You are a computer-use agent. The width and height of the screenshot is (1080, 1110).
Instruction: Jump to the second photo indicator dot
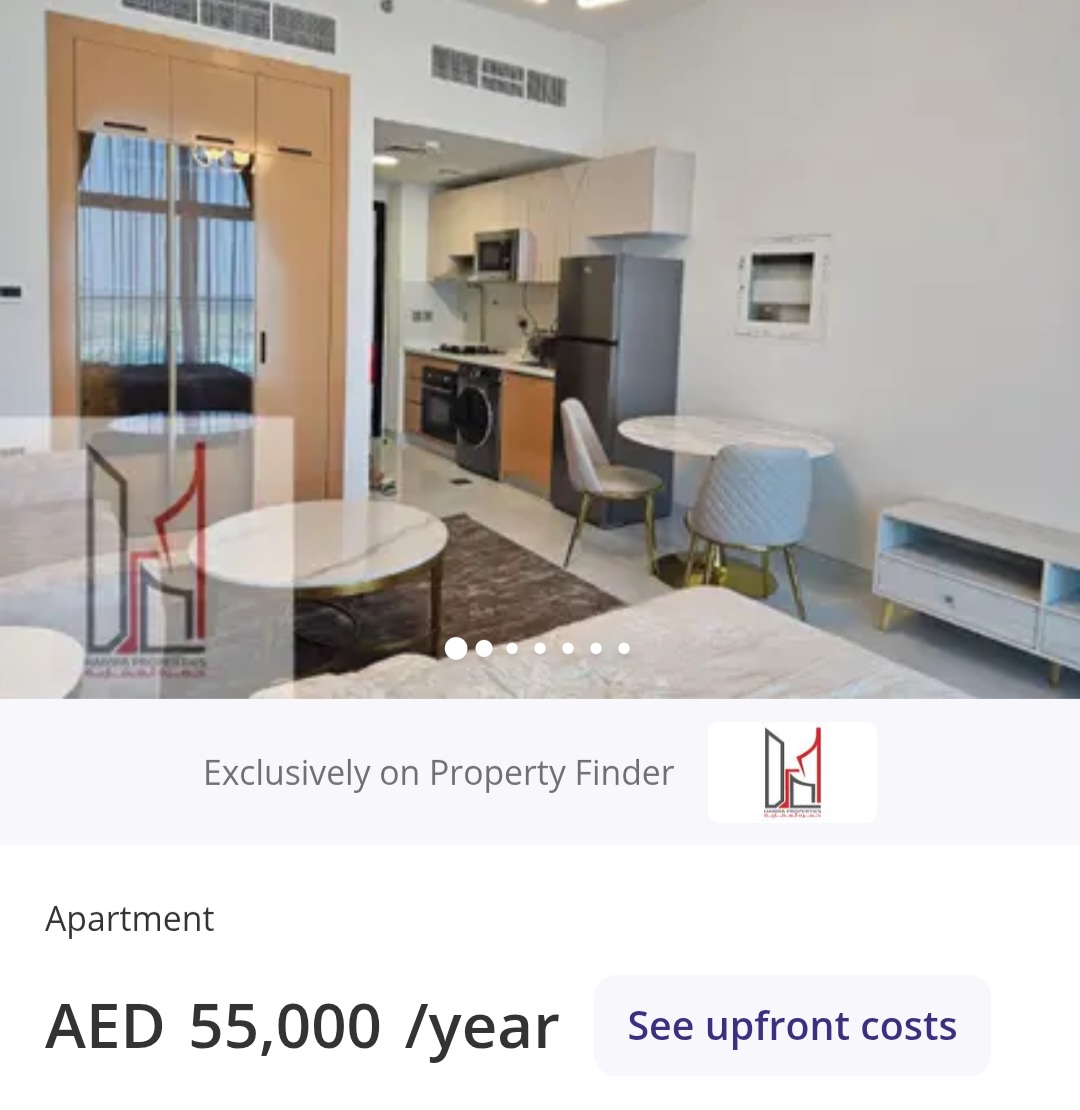coord(484,648)
